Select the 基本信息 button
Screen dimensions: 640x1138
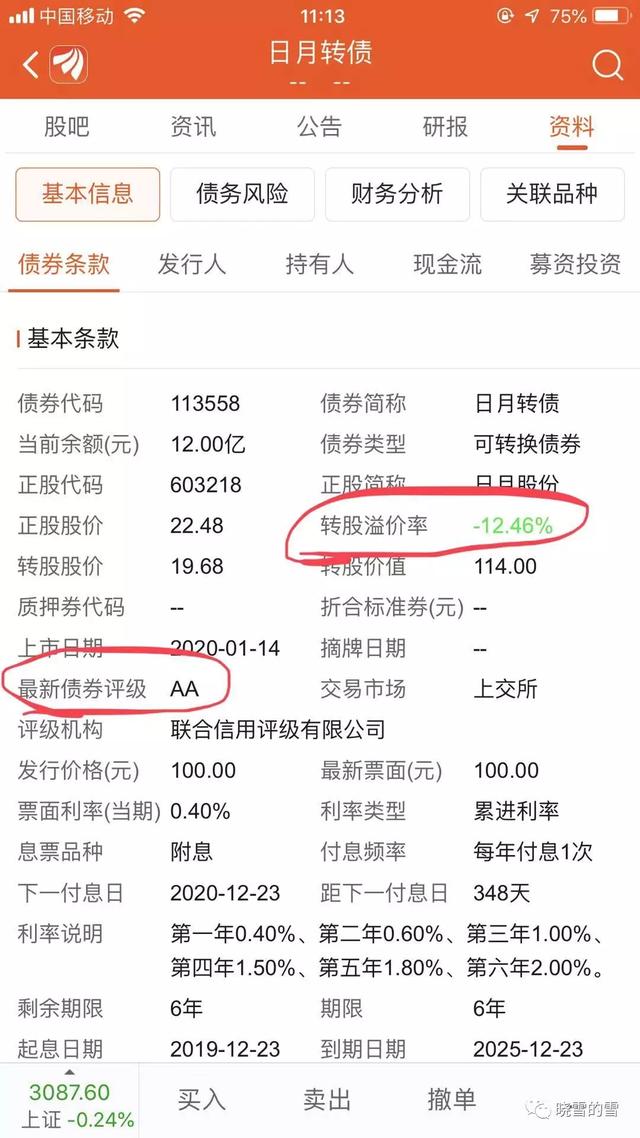click(88, 194)
